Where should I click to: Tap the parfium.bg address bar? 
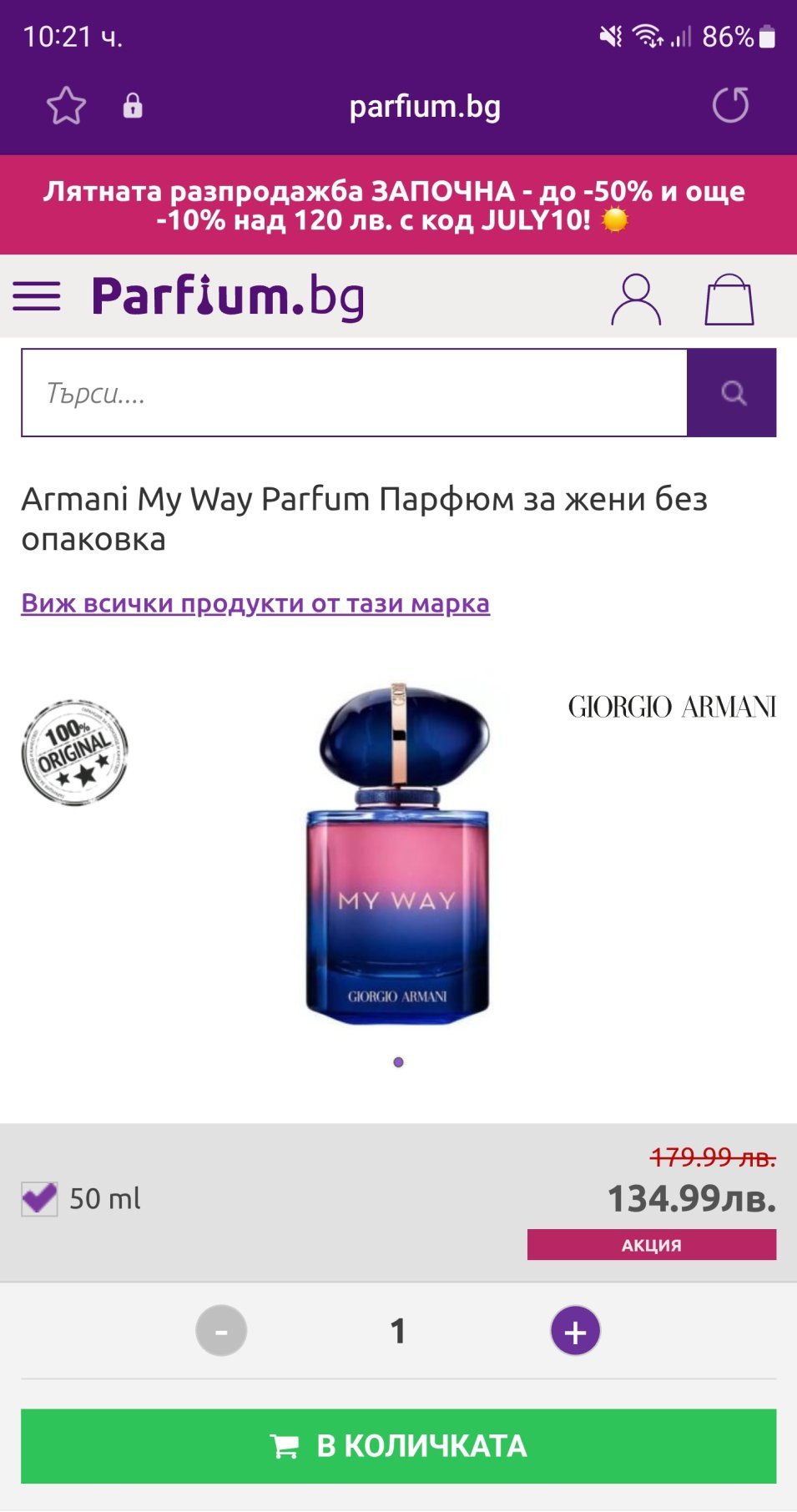[x=424, y=107]
